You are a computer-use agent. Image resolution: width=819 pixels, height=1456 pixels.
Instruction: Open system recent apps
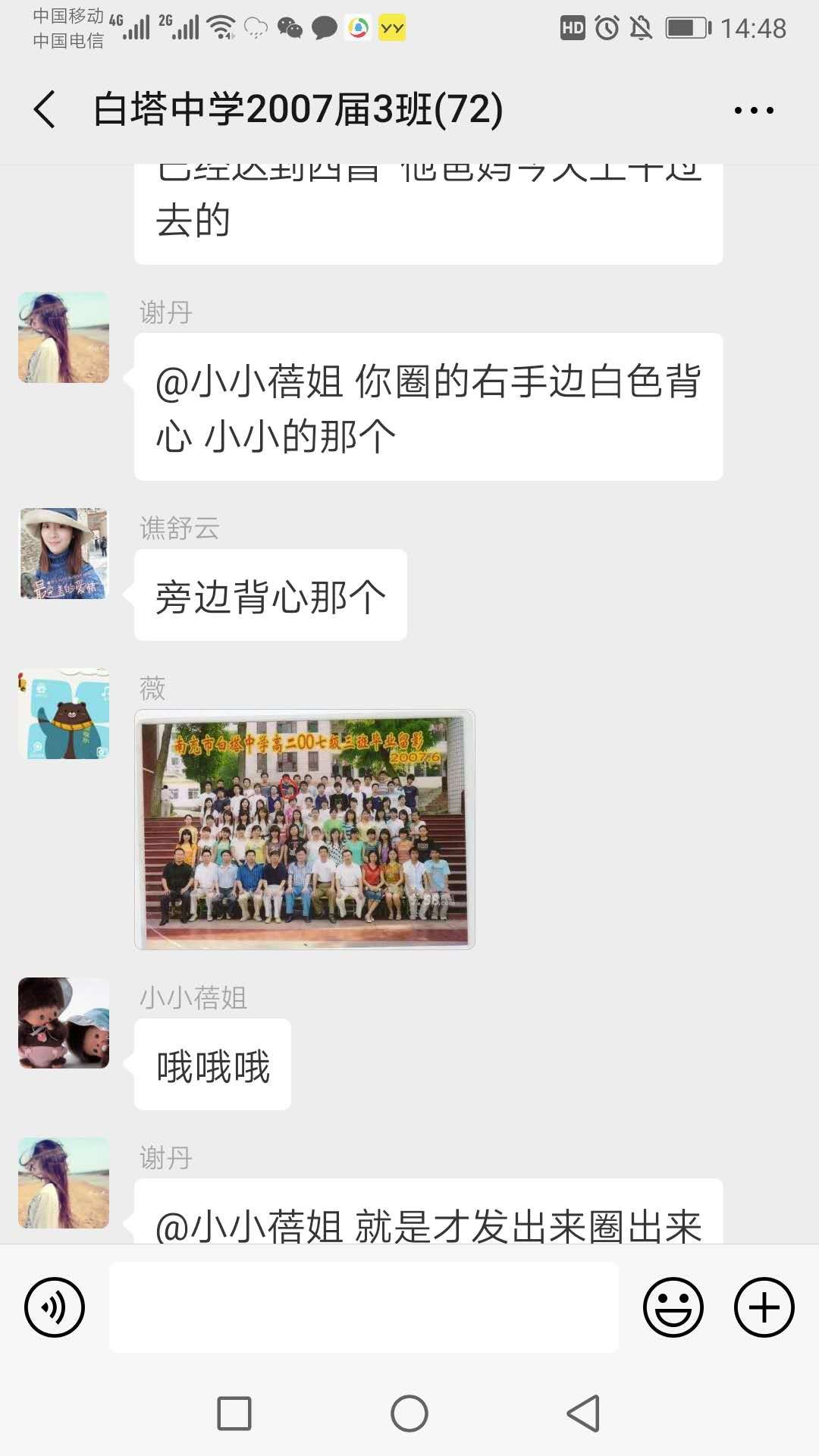pyautogui.click(x=234, y=1414)
